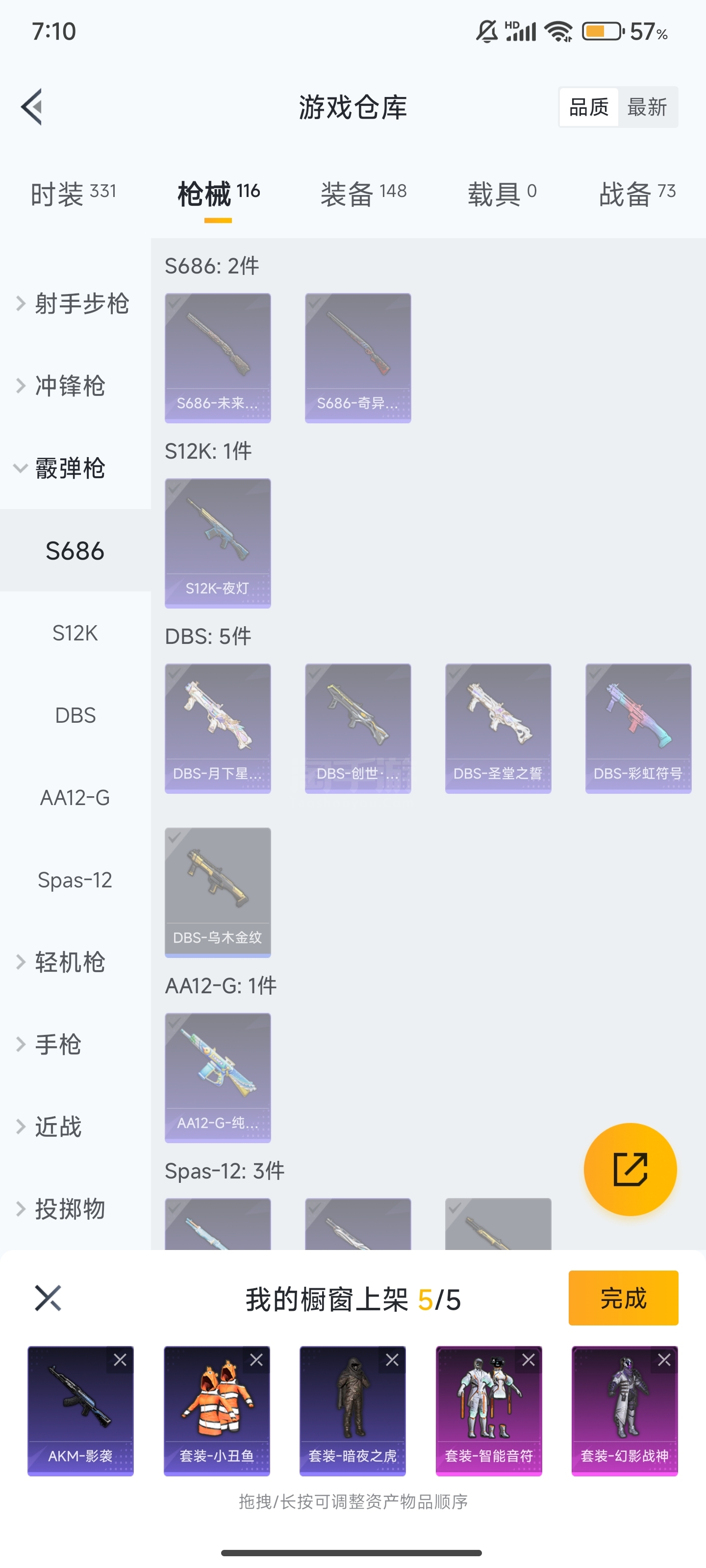This screenshot has width=706, height=1568.
Task: Close the 我的橱窗上架 panel
Action: click(x=48, y=1298)
